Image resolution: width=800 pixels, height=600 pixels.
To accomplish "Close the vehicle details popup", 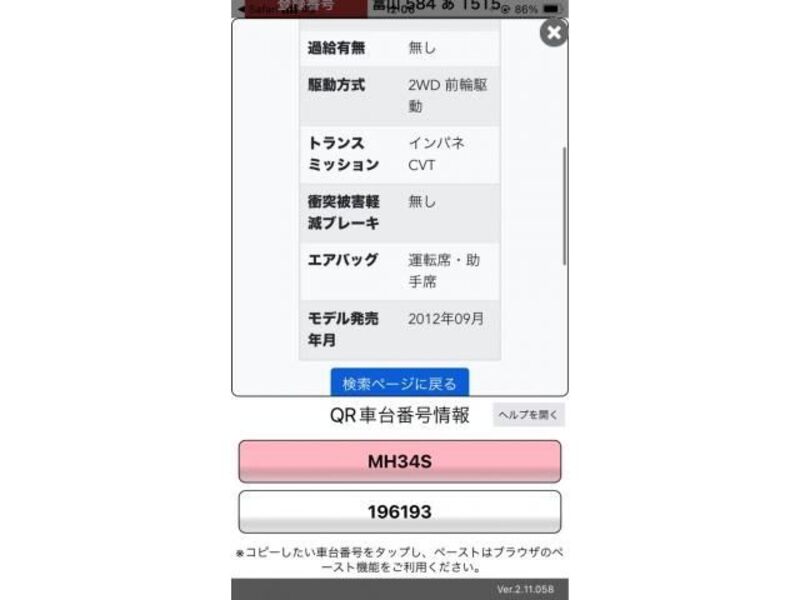I will tap(553, 33).
